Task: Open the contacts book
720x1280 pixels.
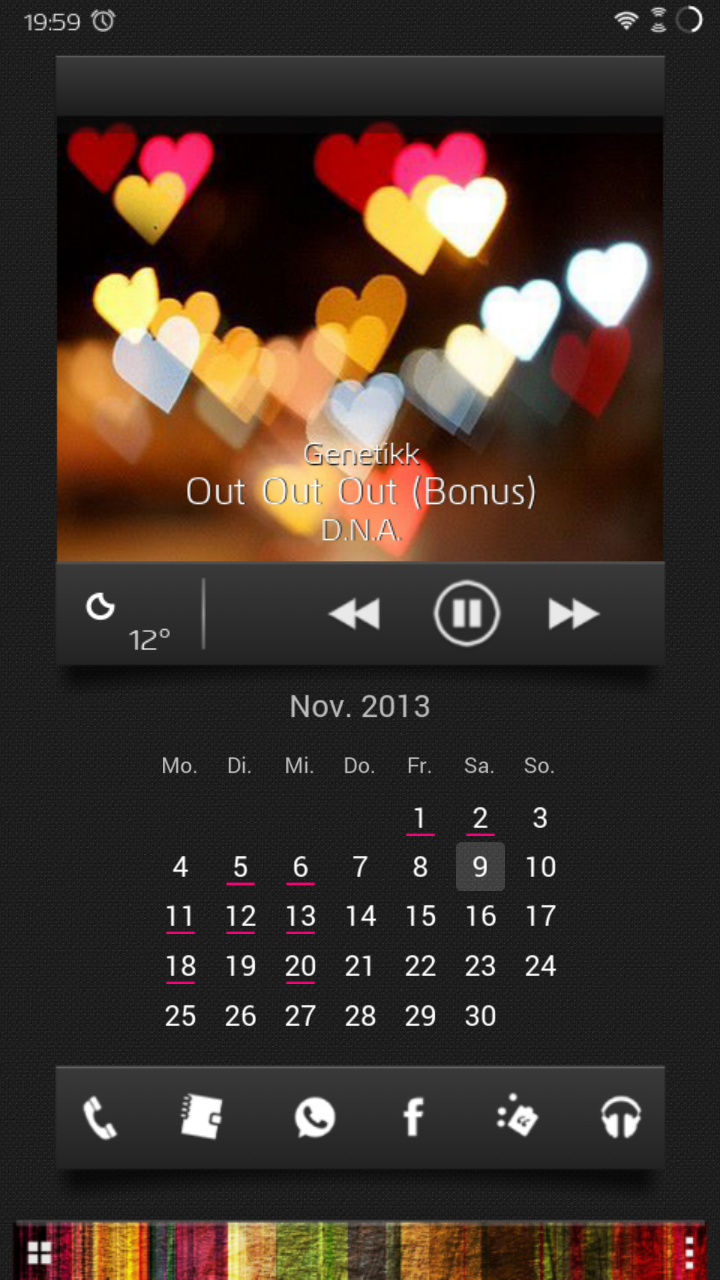Action: tap(201, 1117)
